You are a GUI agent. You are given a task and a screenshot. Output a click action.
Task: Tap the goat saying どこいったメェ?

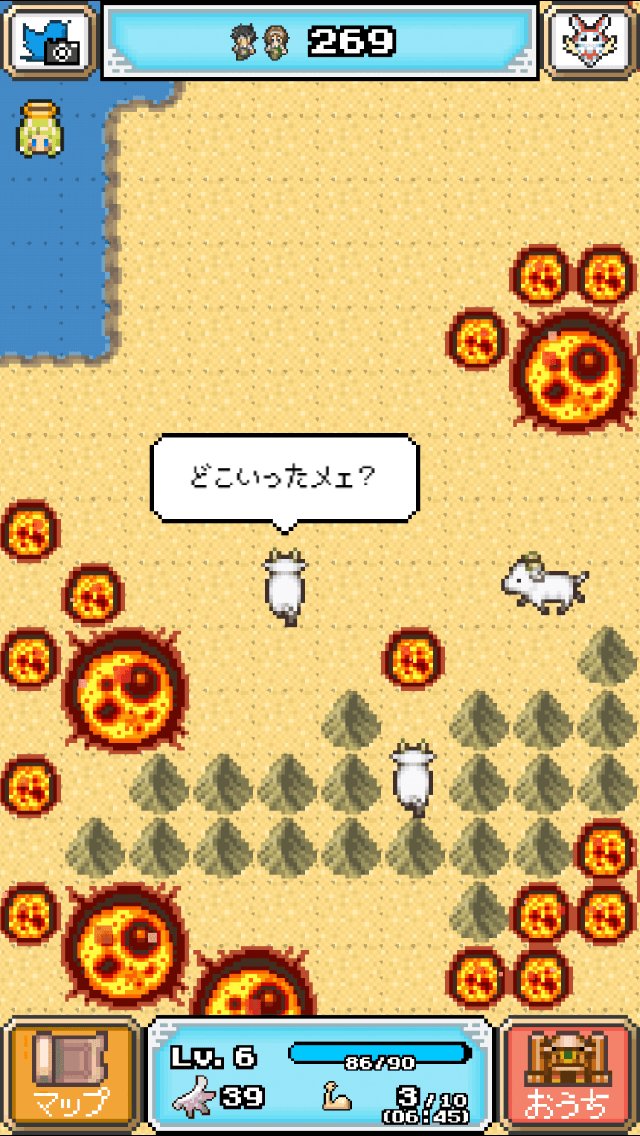tap(283, 588)
